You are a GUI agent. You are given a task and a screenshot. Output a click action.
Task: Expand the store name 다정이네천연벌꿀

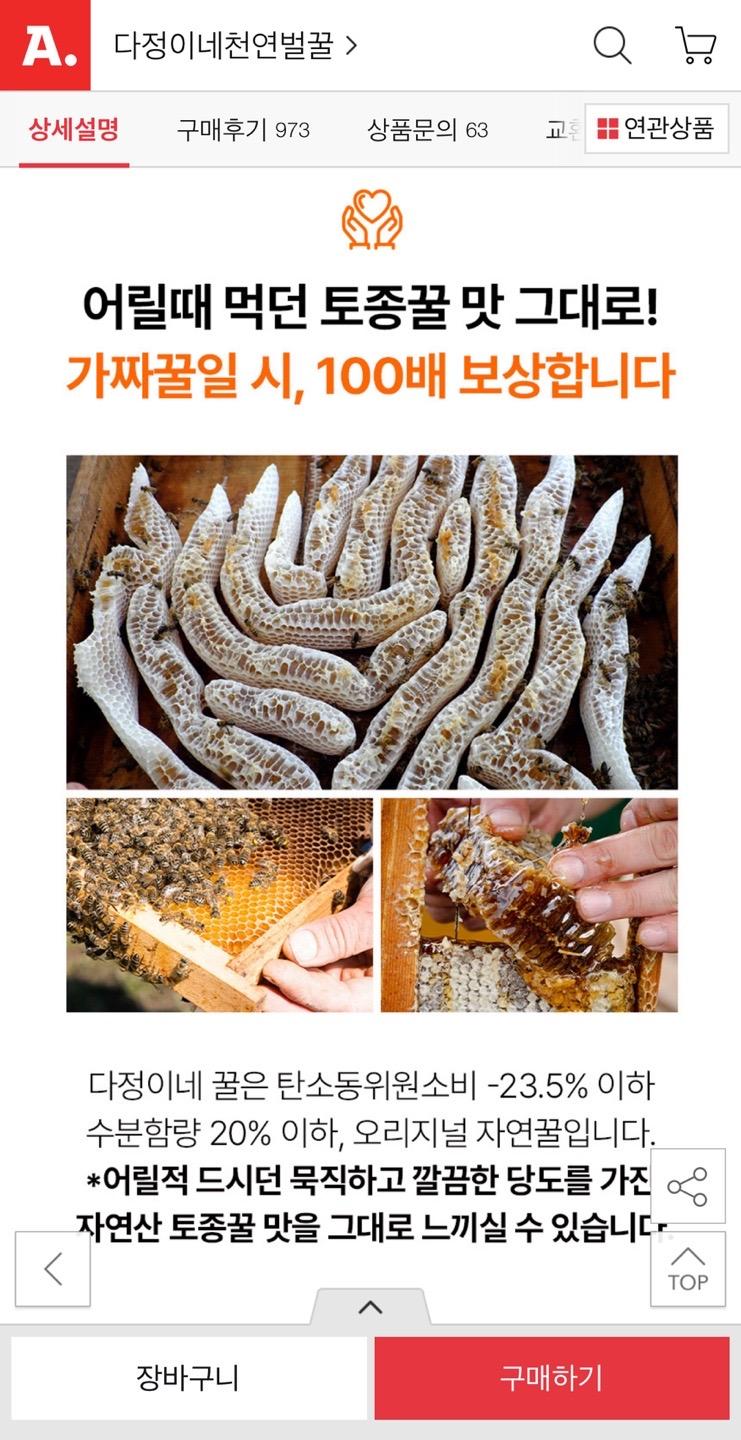point(231,44)
